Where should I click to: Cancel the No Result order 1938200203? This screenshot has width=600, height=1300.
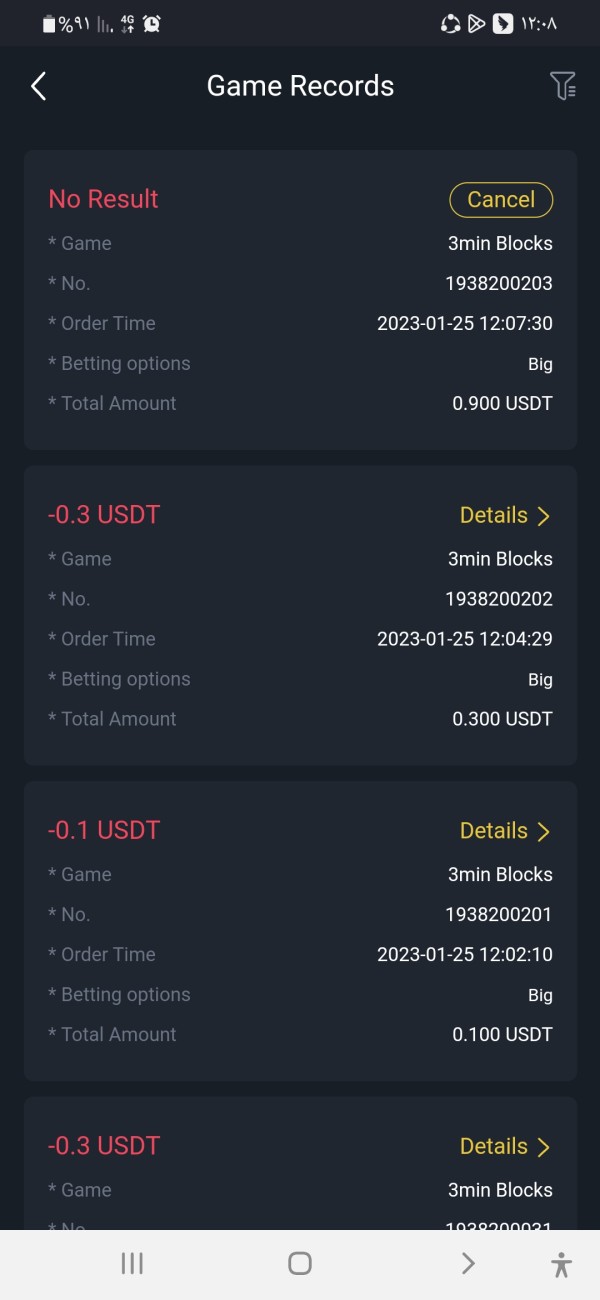[501, 199]
